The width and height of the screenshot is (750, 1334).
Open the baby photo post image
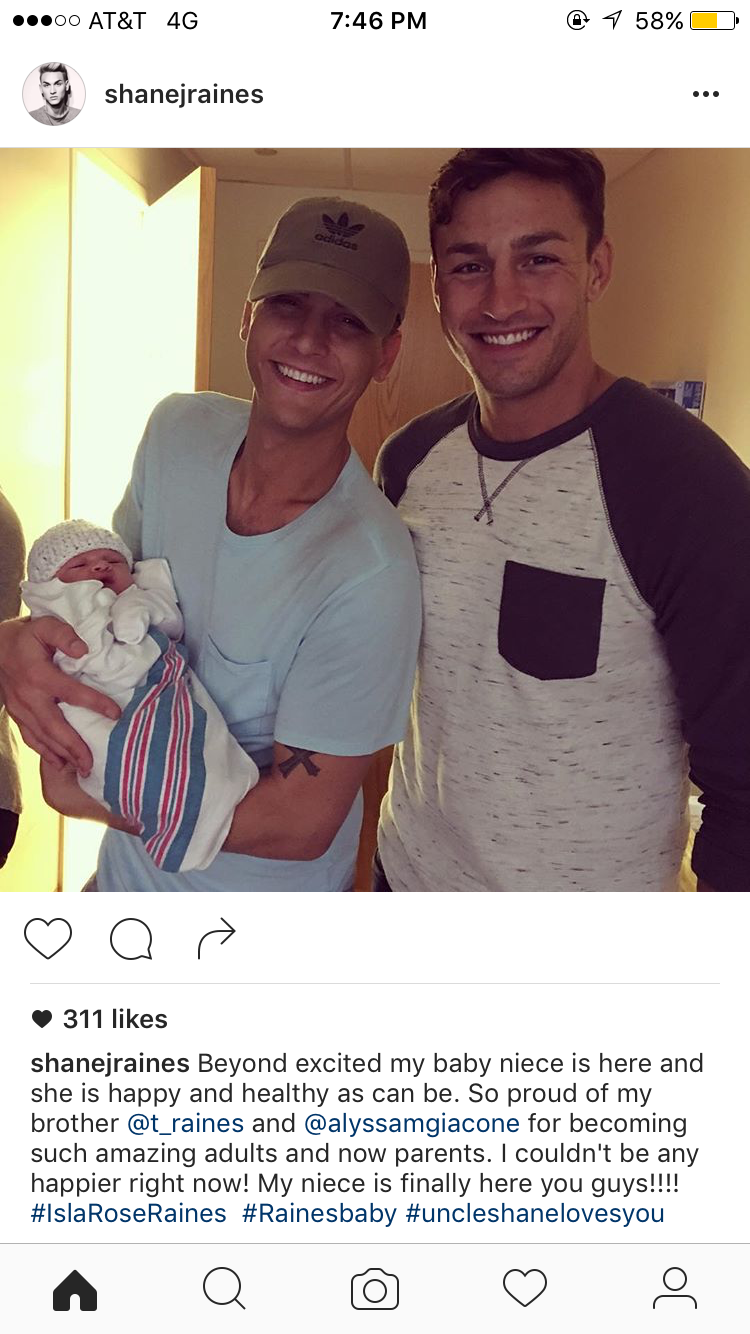[375, 520]
